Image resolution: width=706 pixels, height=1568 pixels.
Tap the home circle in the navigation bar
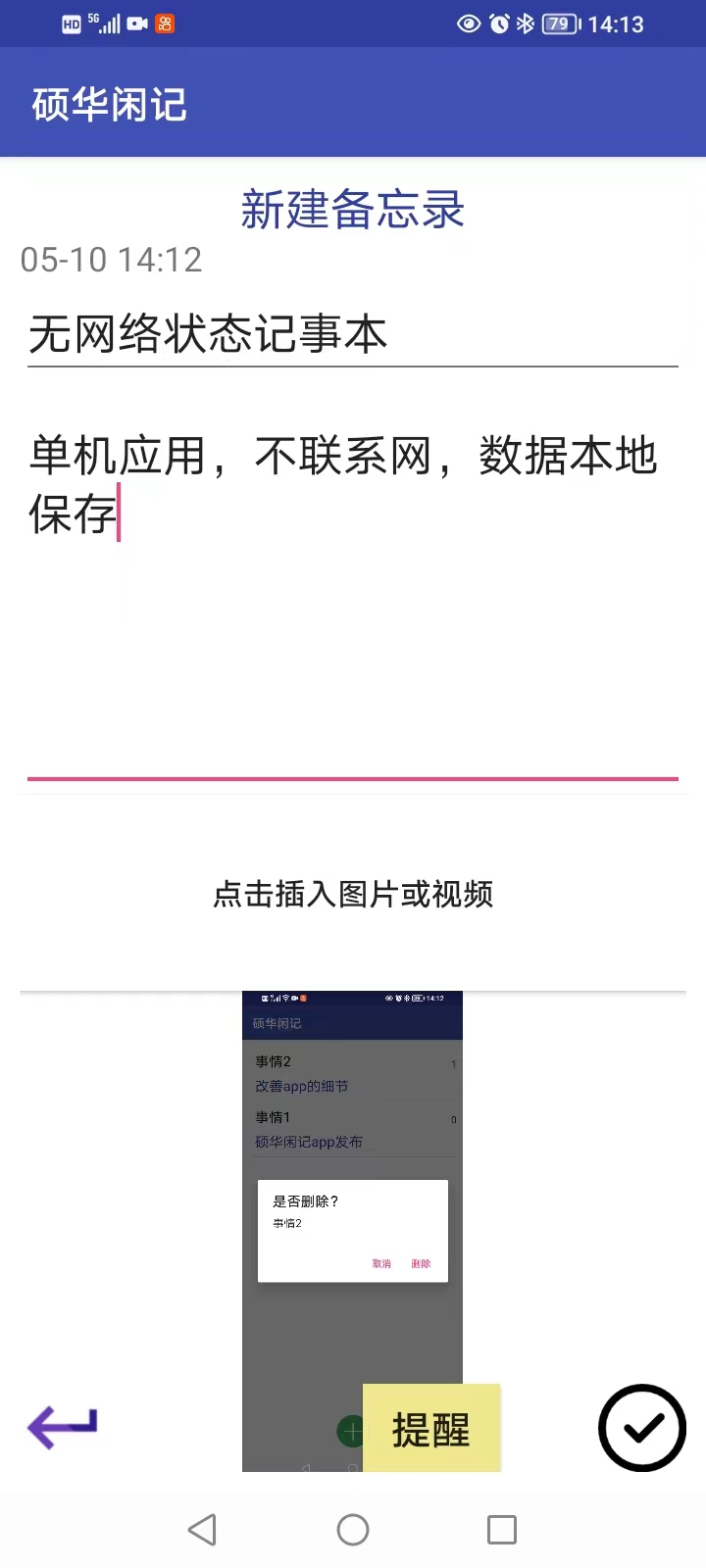click(353, 1529)
